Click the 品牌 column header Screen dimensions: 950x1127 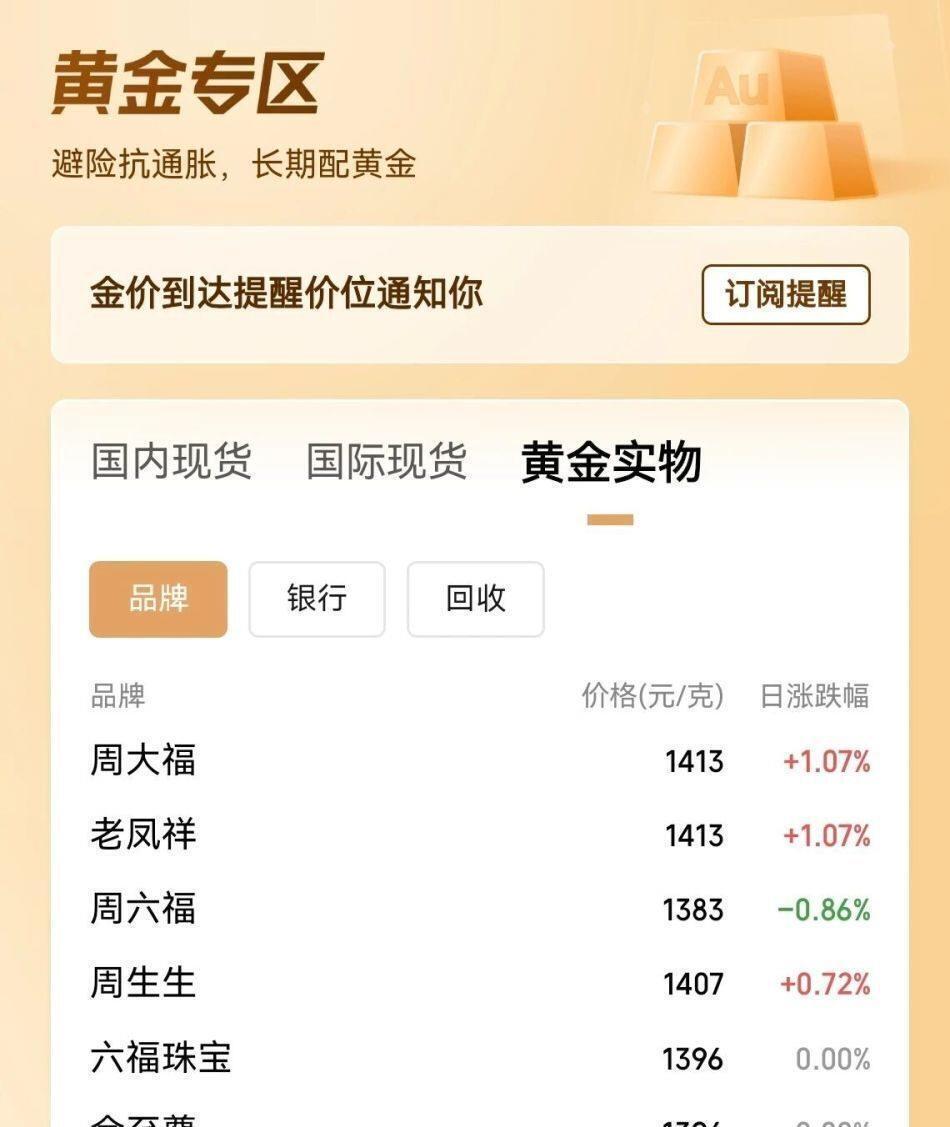pos(117,698)
